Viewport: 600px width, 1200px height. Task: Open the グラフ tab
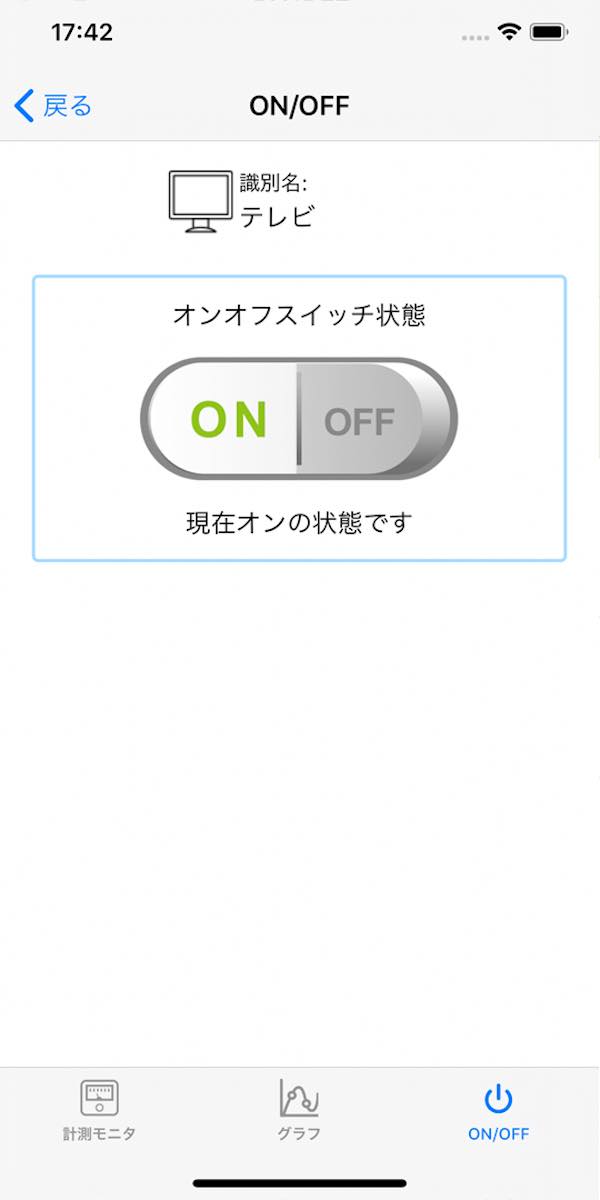pyautogui.click(x=299, y=1110)
